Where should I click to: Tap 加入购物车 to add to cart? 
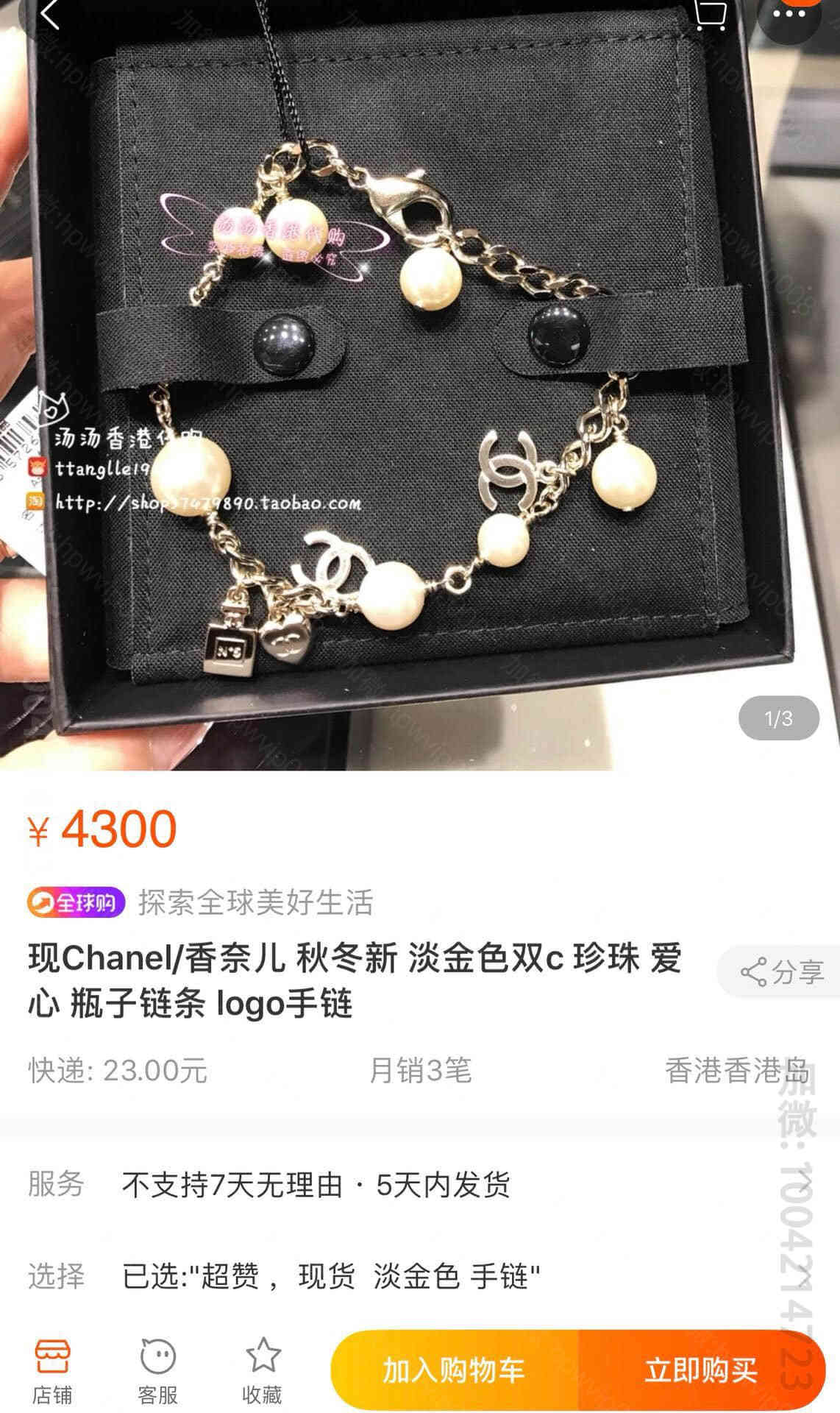(455, 1370)
